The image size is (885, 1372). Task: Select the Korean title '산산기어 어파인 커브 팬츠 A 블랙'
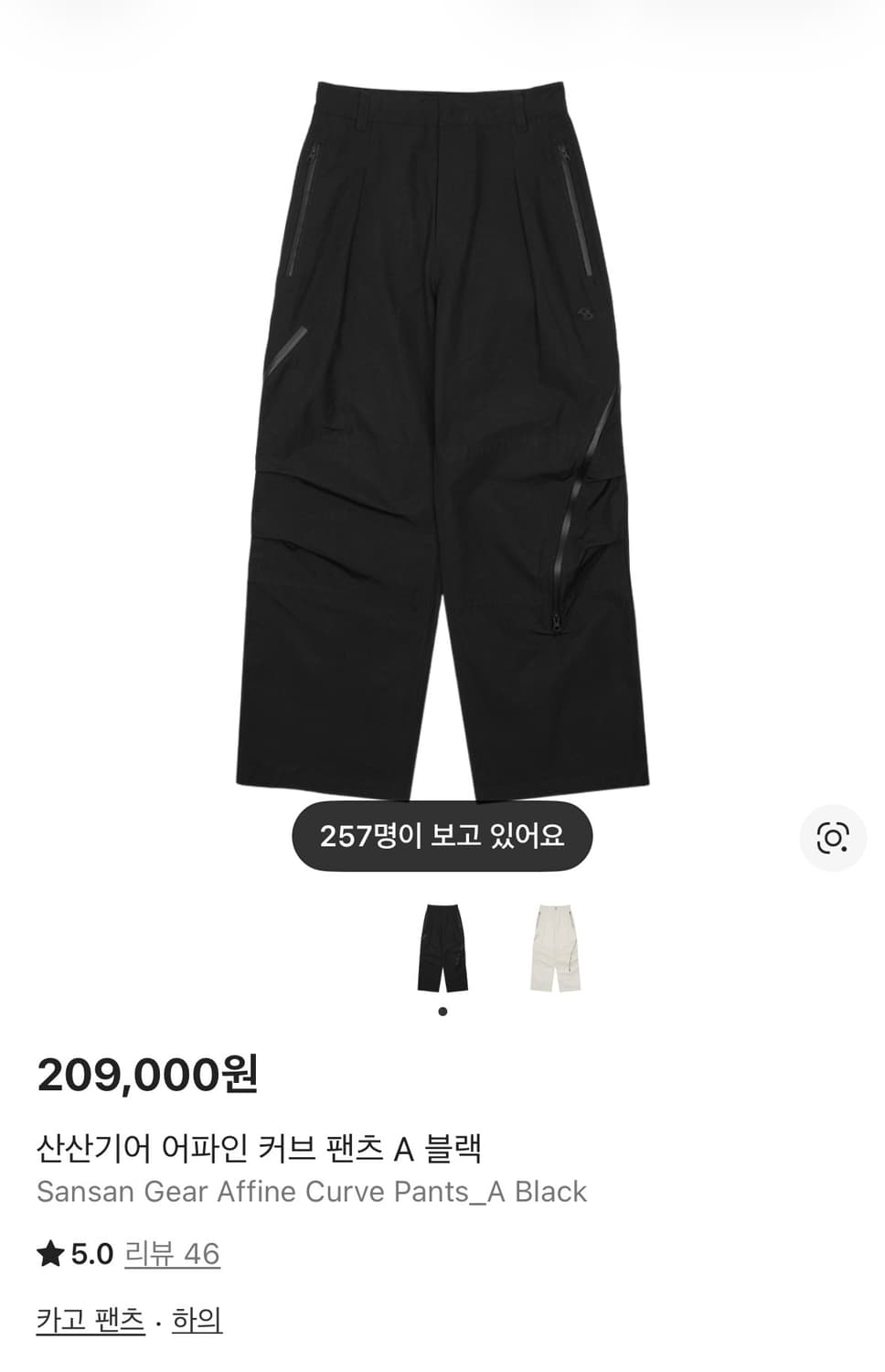(x=263, y=1143)
